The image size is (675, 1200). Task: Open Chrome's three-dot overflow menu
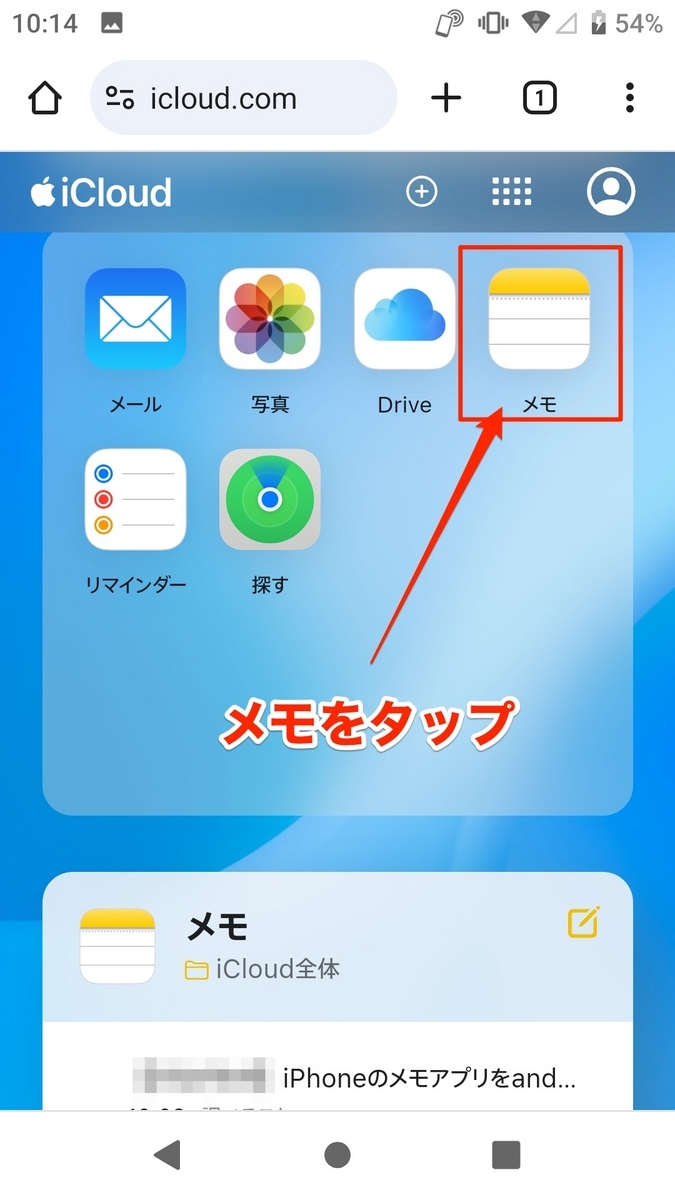[x=629, y=98]
